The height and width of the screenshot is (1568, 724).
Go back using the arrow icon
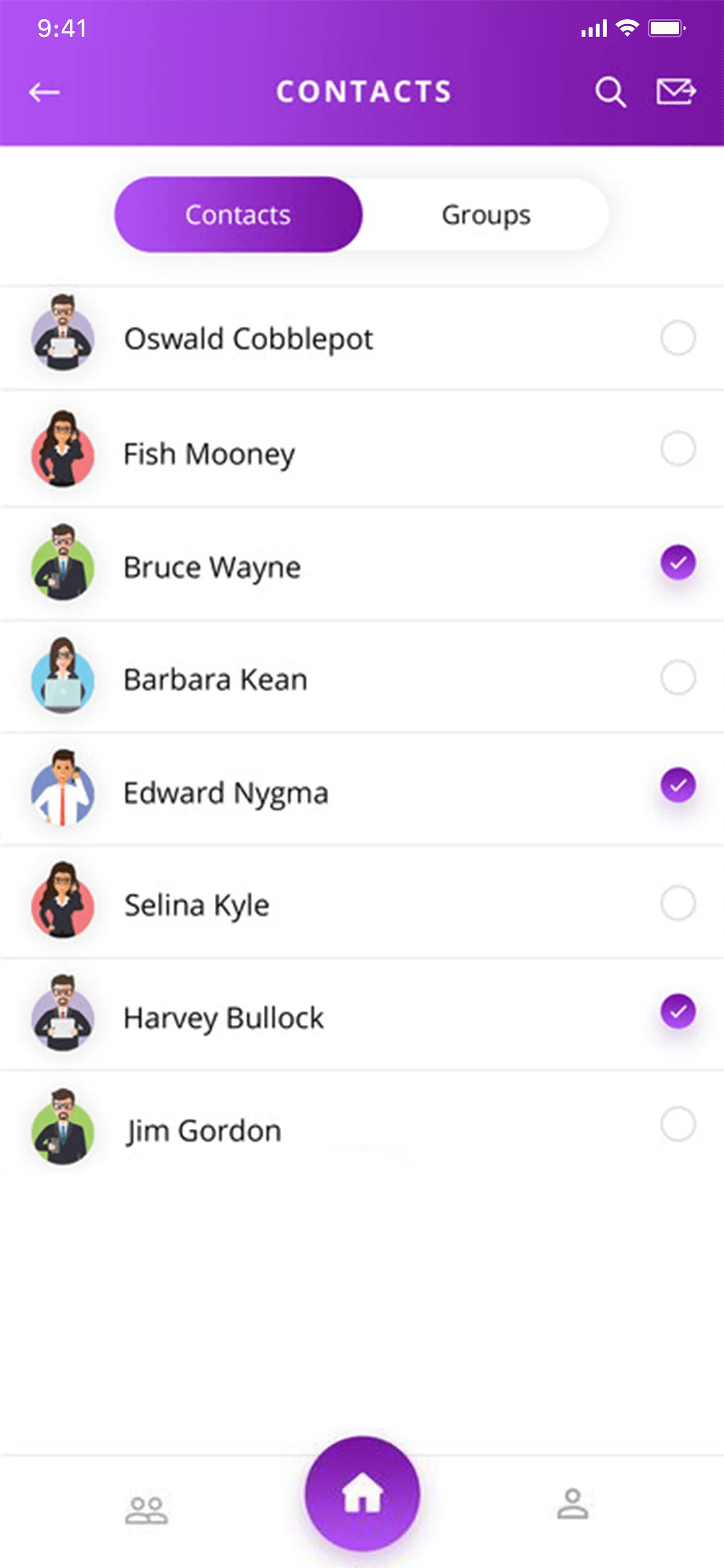44,93
